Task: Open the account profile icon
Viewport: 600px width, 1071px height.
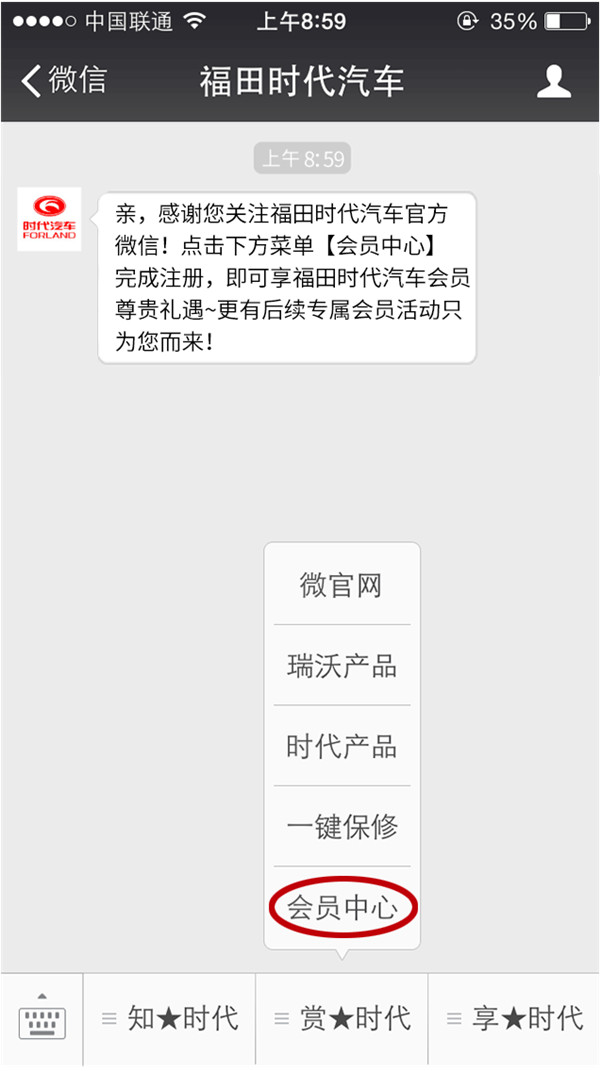Action: 554,81
